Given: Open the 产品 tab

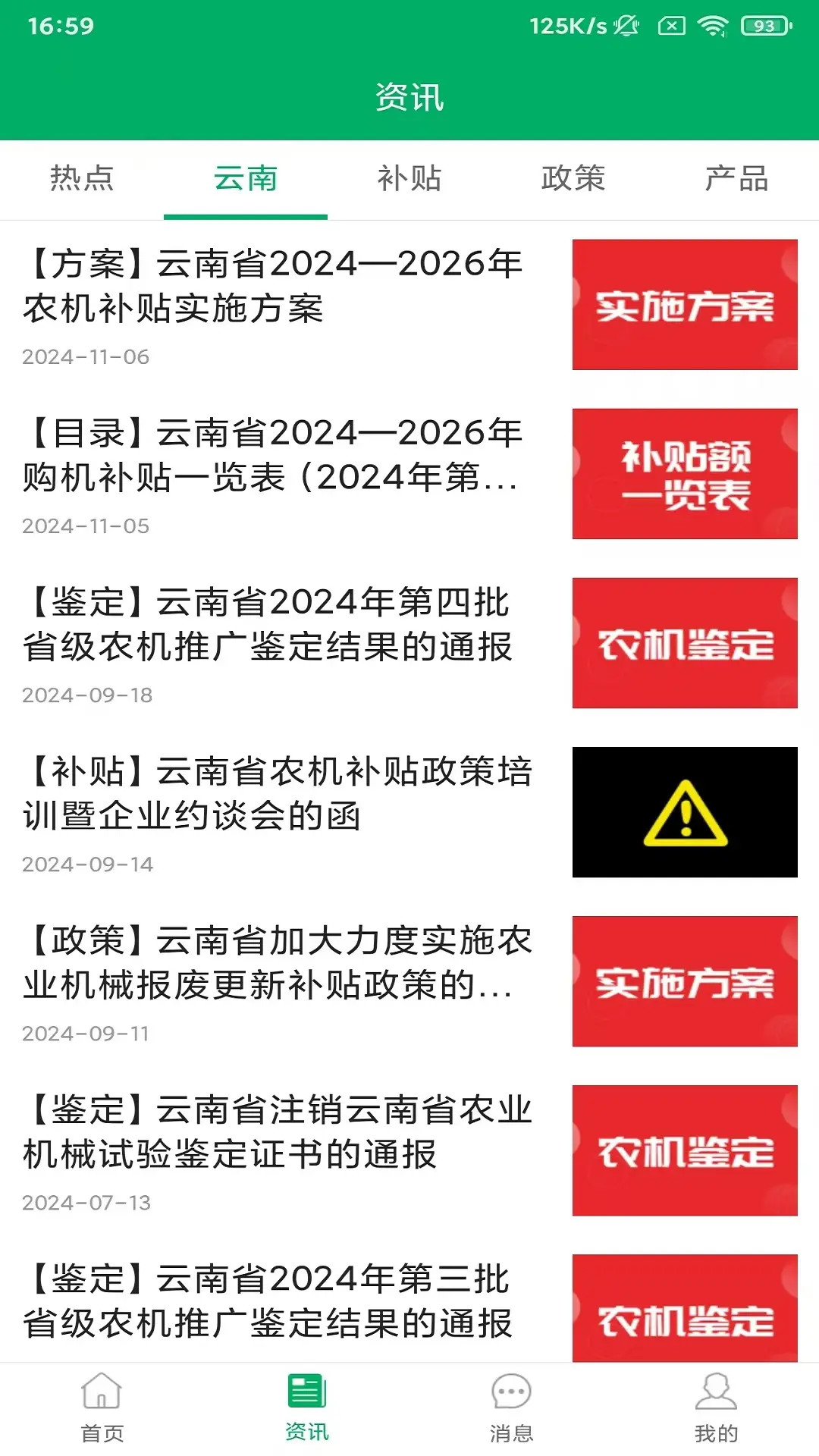Looking at the screenshot, I should [737, 180].
